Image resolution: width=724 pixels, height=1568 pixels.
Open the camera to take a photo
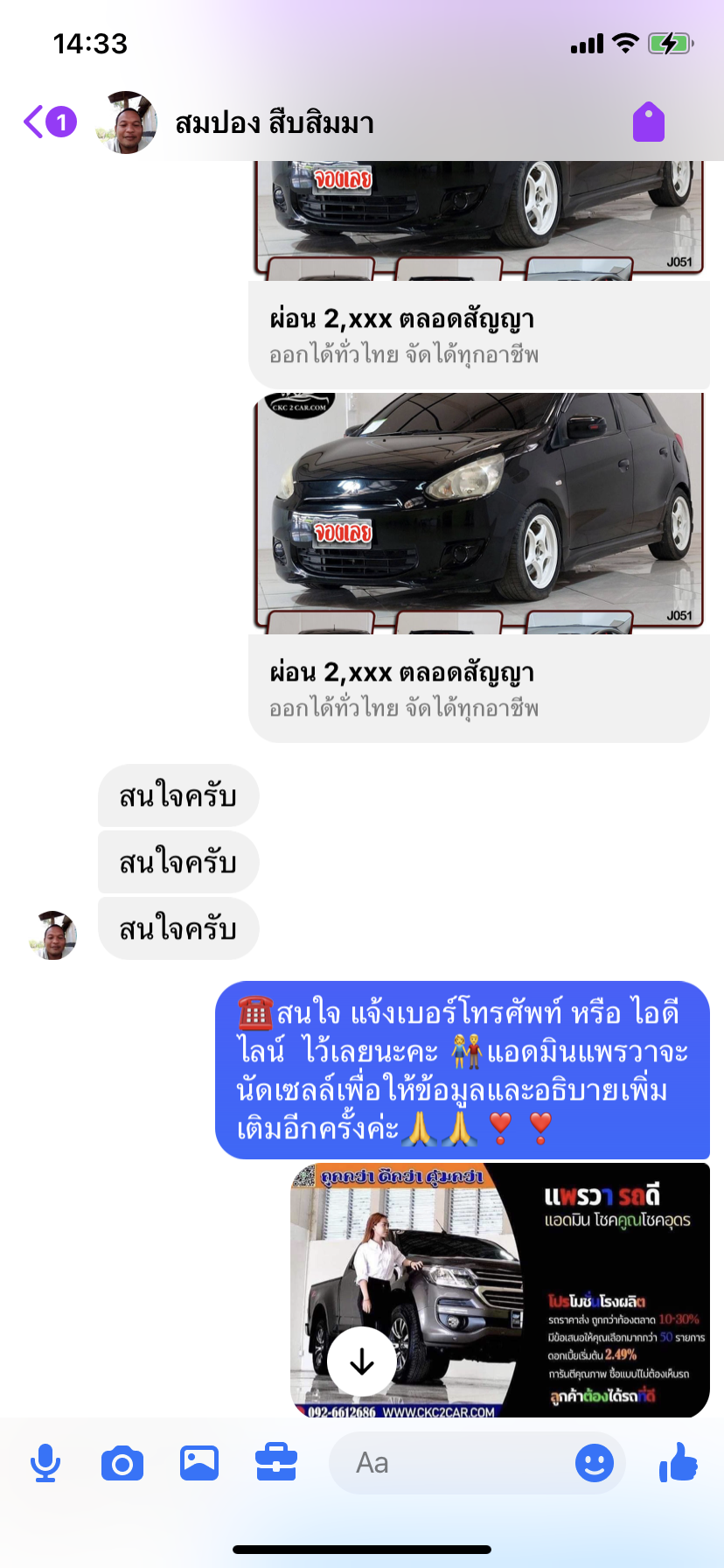(x=122, y=1463)
